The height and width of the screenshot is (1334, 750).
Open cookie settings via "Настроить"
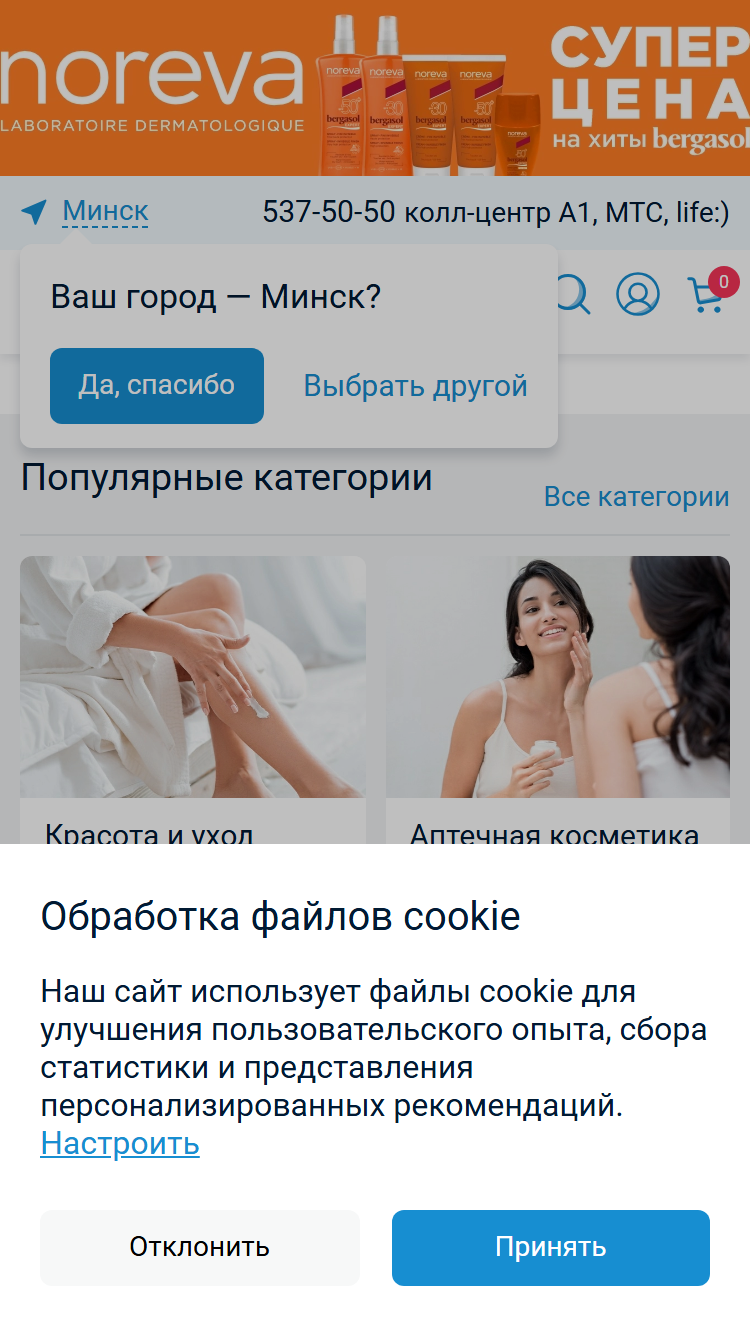click(120, 1143)
